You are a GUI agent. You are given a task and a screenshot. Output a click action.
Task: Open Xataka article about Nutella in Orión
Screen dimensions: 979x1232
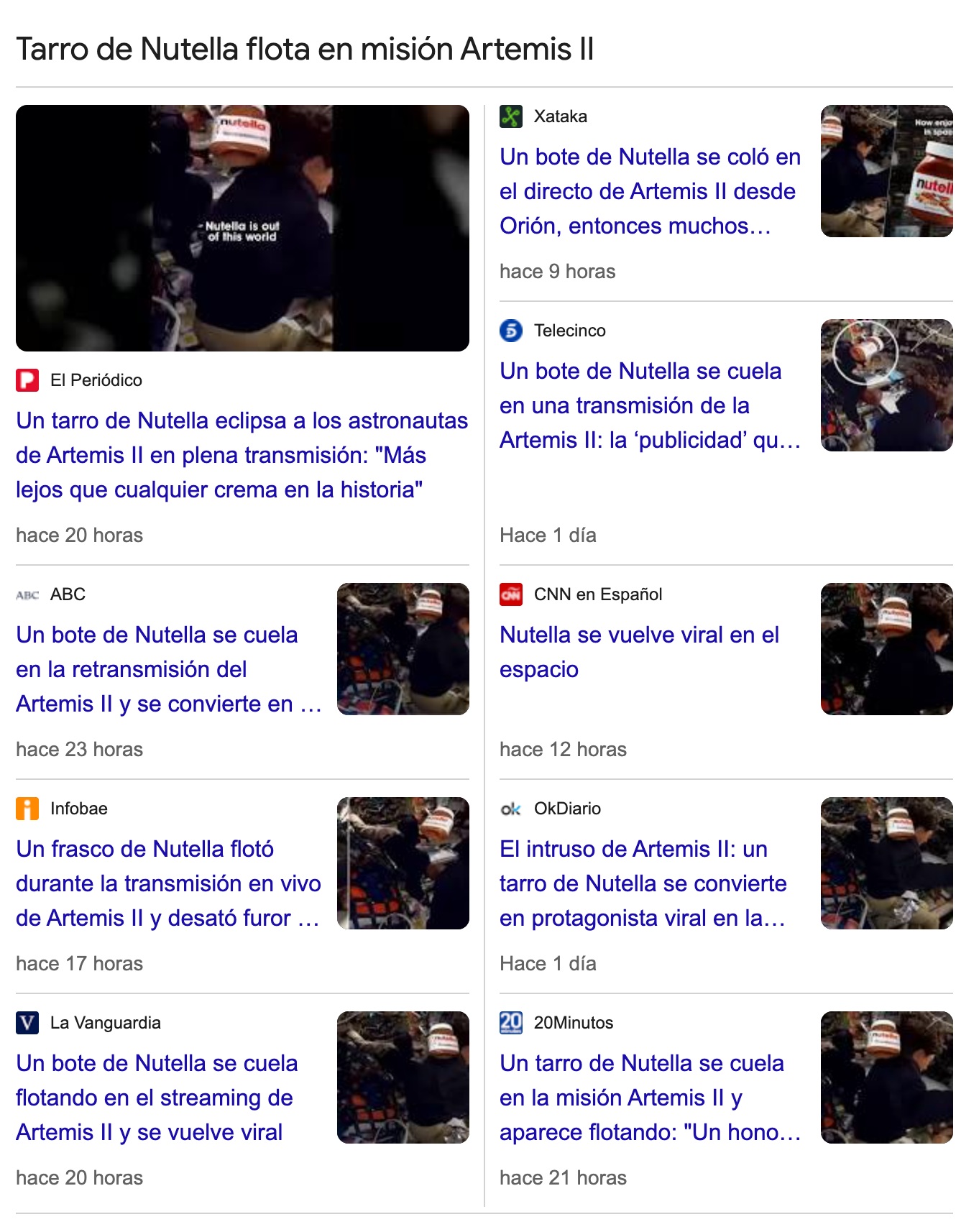coord(650,191)
